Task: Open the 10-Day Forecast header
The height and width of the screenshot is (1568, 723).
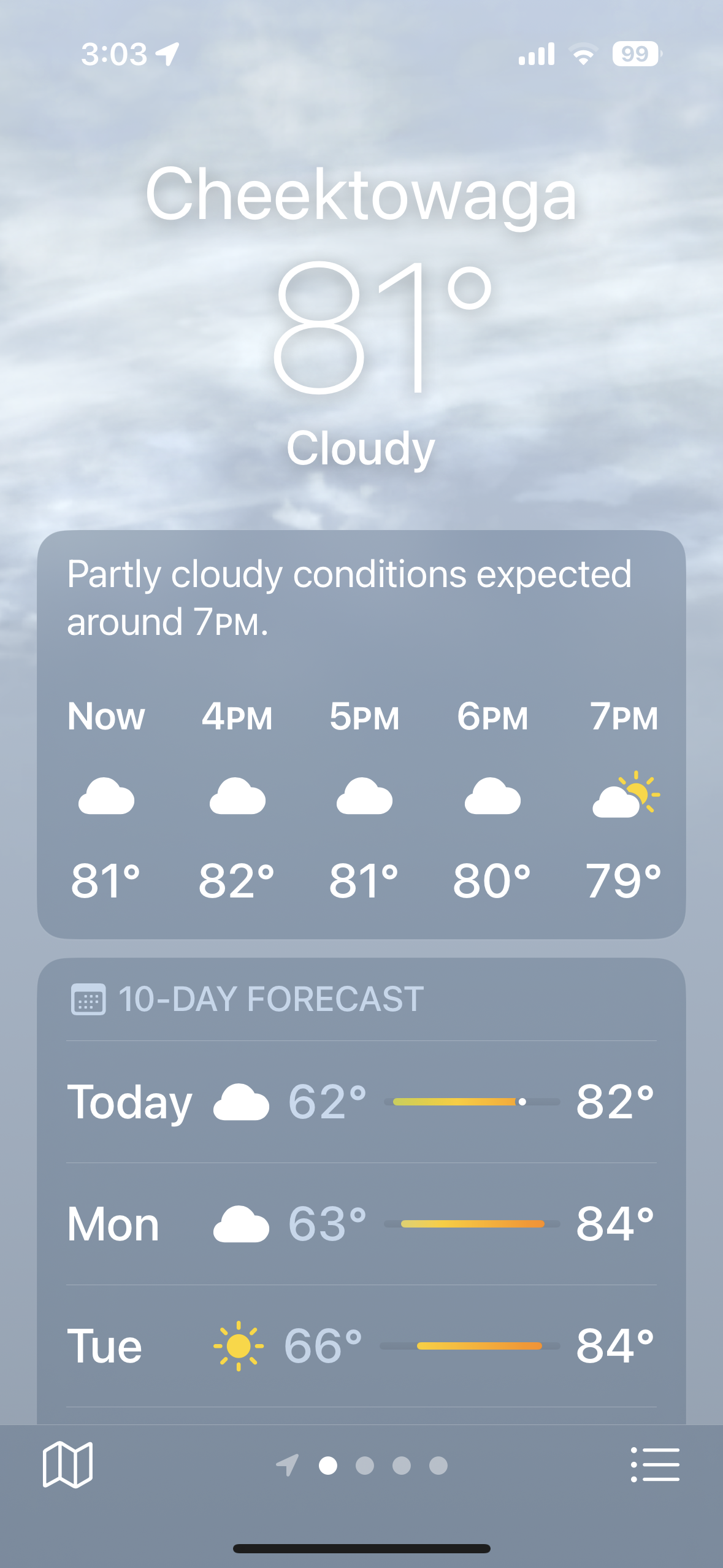Action: click(247, 999)
